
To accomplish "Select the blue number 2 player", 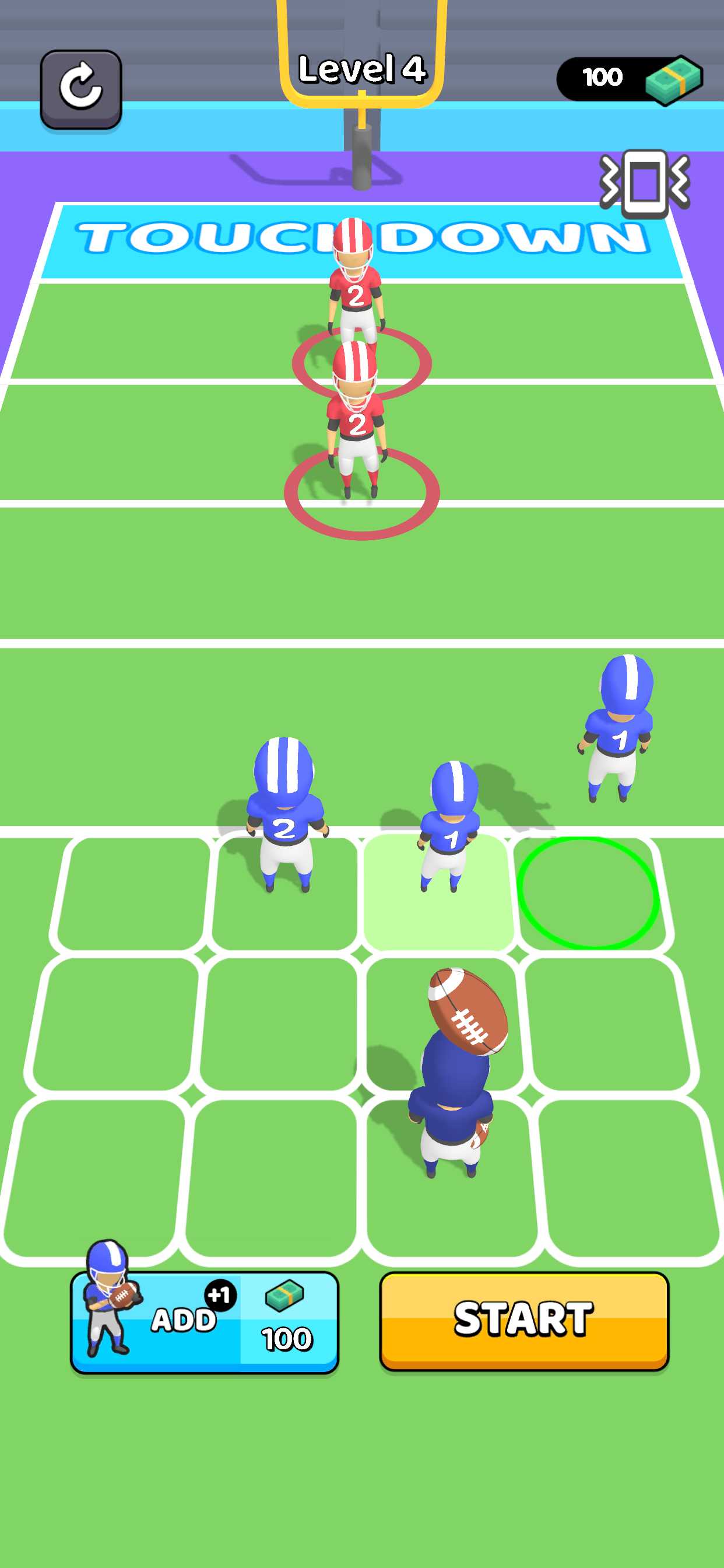I will coord(284,814).
